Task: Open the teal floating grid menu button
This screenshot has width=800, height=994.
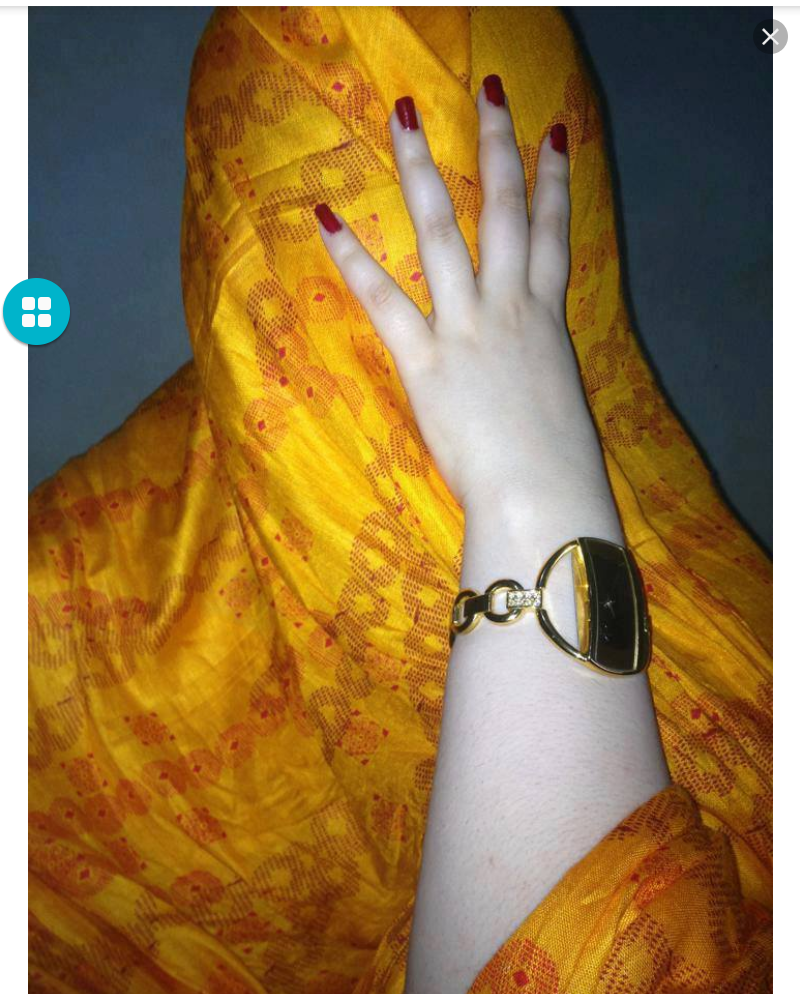Action: (37, 312)
